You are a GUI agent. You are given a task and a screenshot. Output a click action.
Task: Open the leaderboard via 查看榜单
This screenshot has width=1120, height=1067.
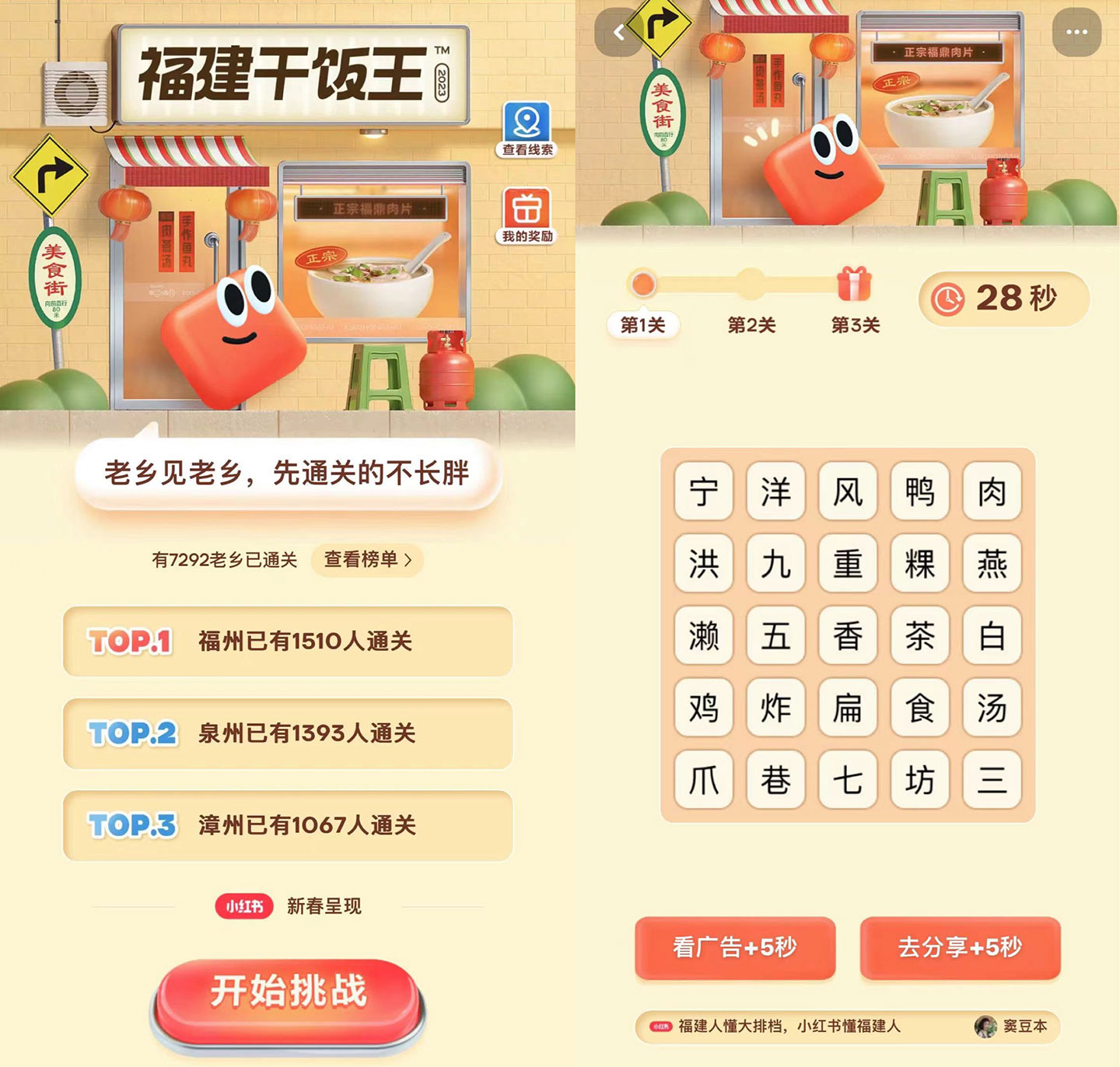[x=367, y=559]
